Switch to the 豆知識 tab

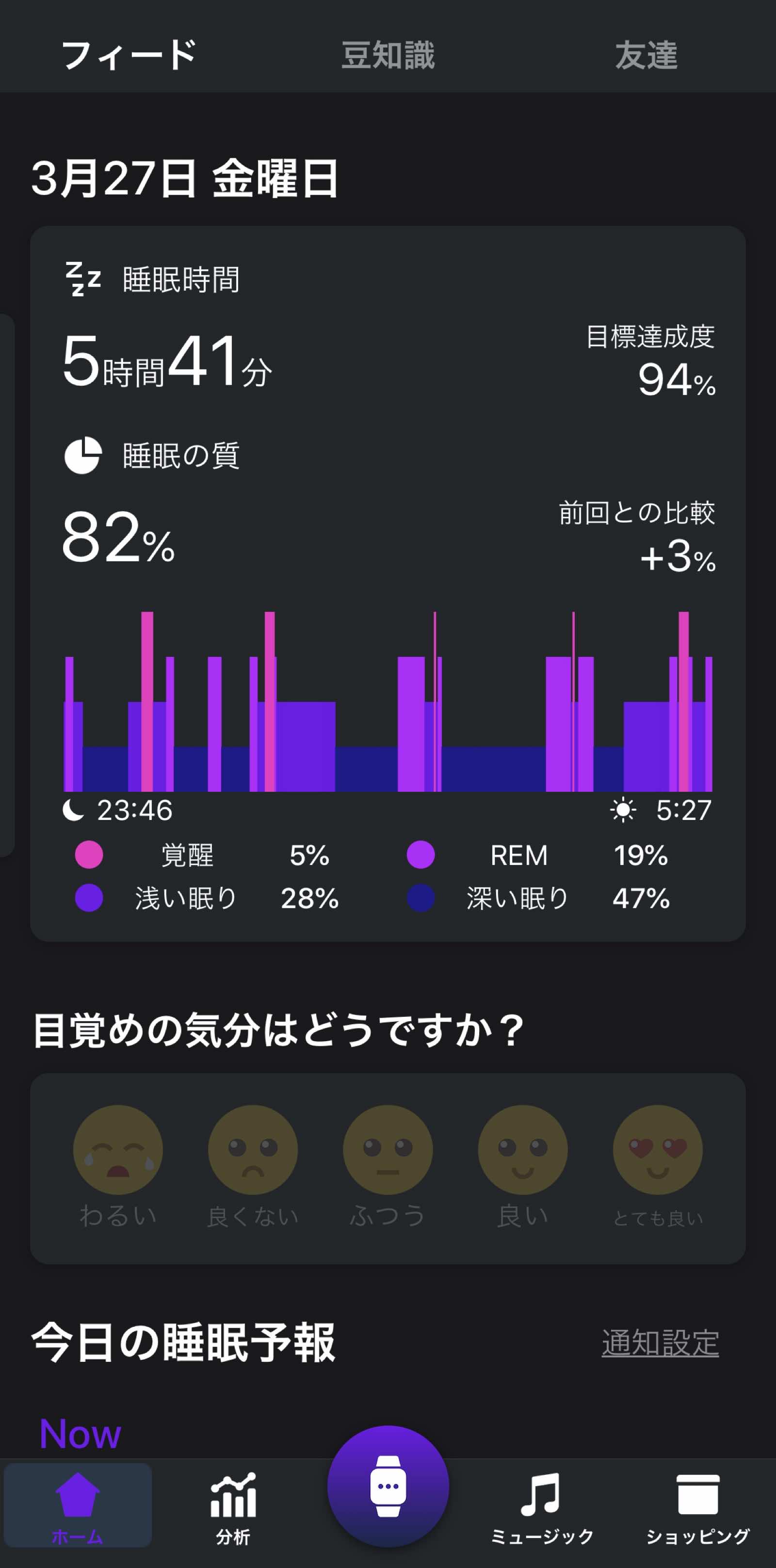(x=388, y=55)
